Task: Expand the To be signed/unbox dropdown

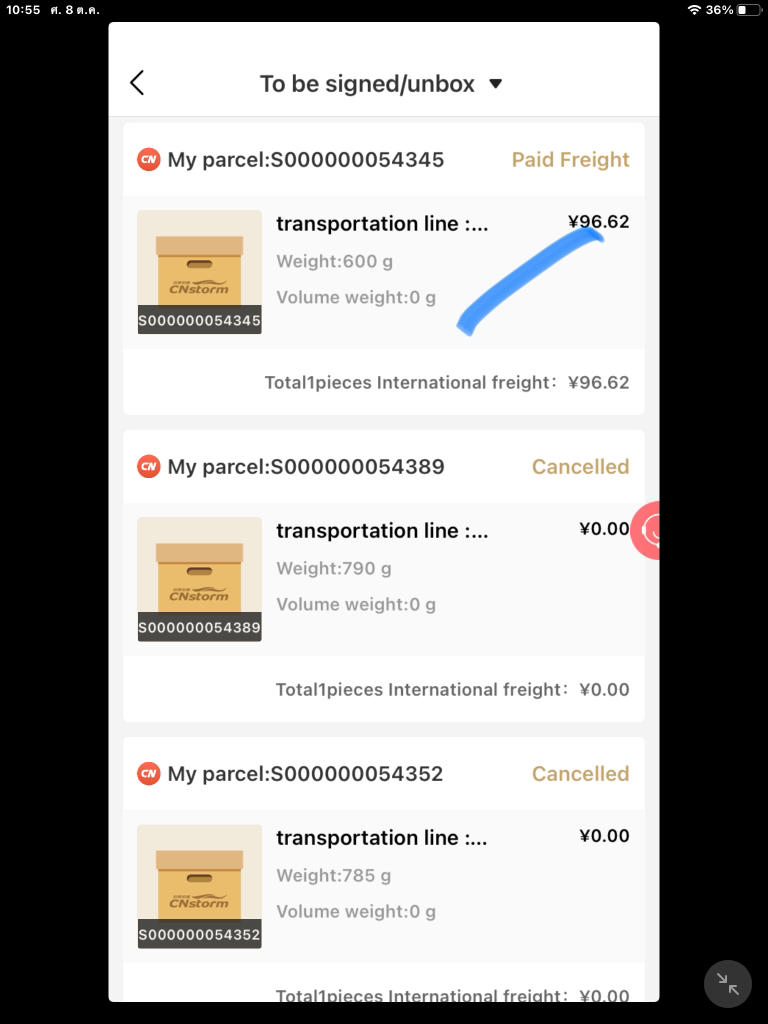Action: coord(381,84)
